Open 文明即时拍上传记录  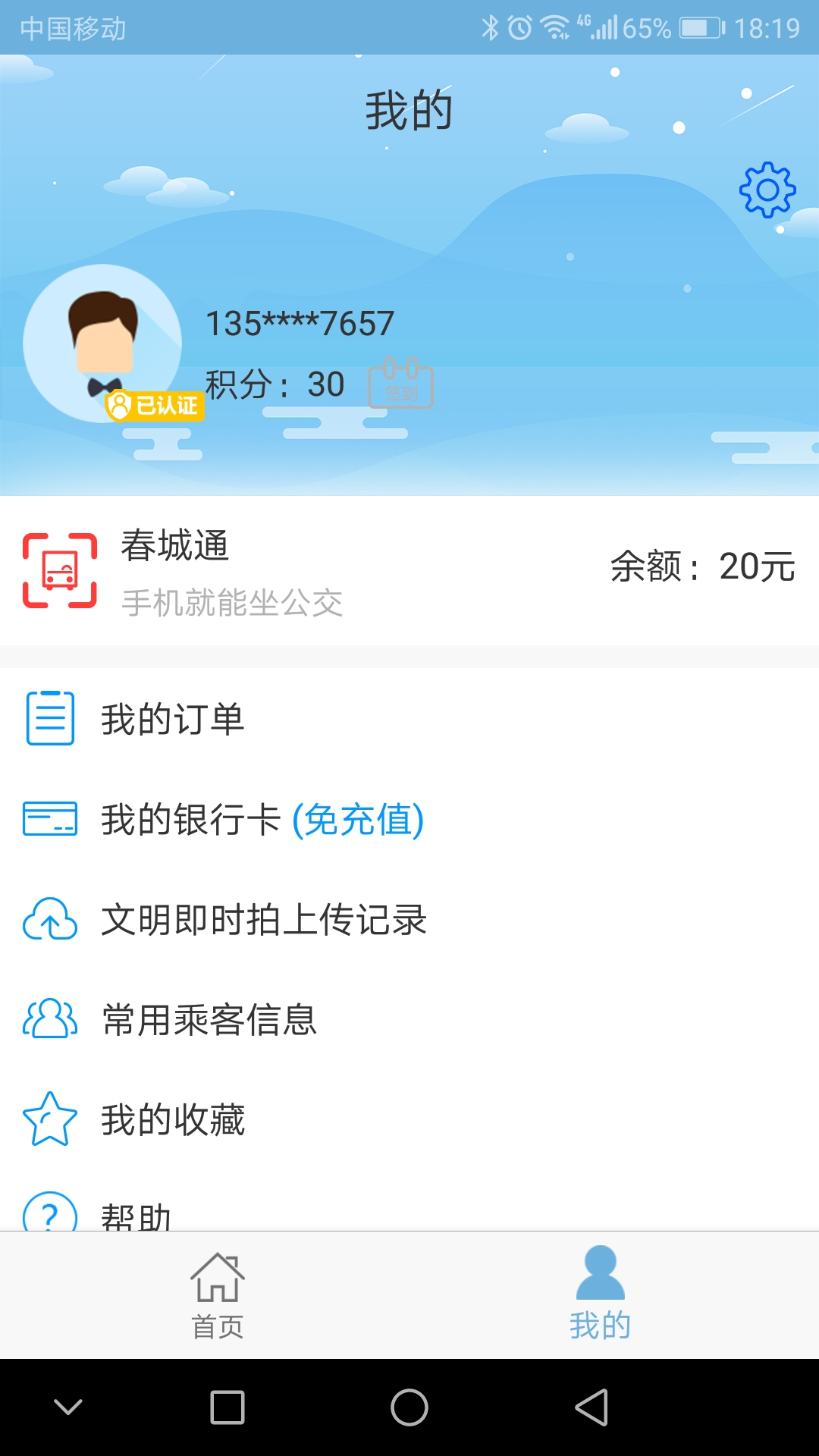click(264, 921)
